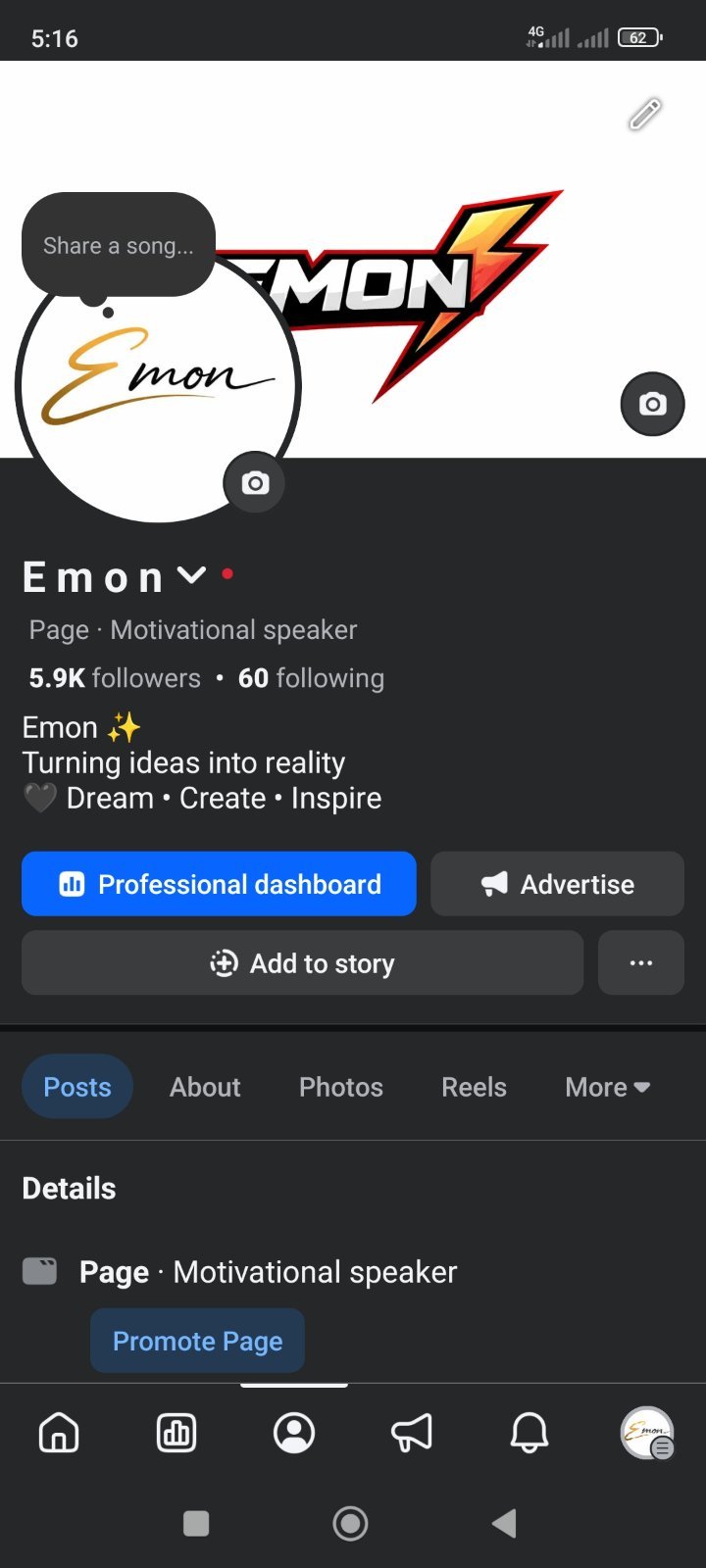The image size is (706, 1568).
Task: Update profile picture with camera icon
Action: tap(255, 483)
